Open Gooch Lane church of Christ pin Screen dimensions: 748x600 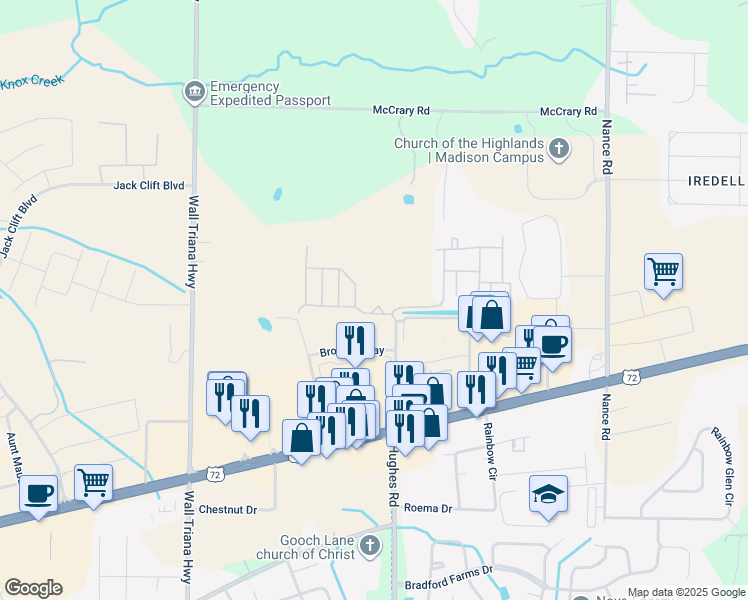pos(370,546)
